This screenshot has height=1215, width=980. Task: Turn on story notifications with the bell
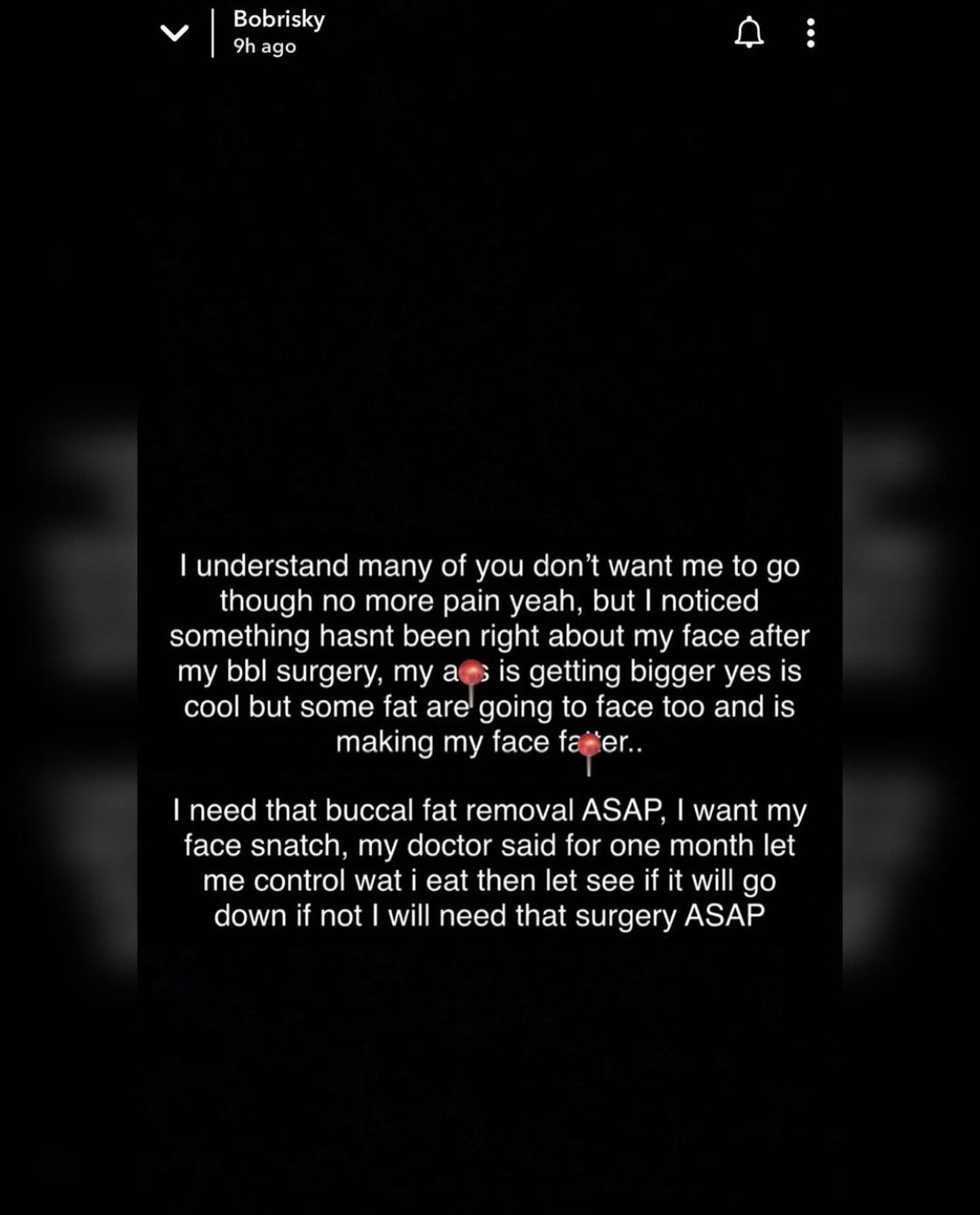coord(749,33)
